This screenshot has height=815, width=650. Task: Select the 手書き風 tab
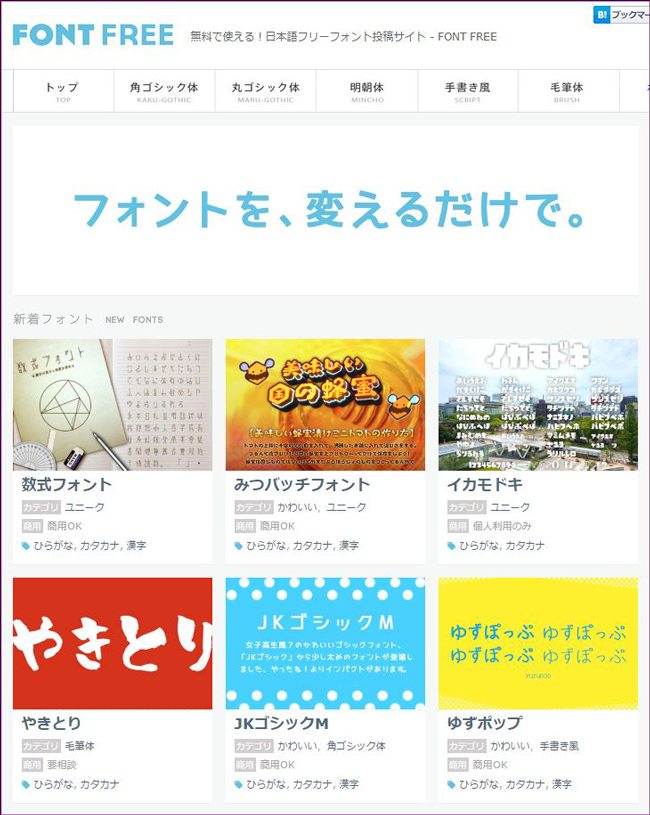click(467, 91)
